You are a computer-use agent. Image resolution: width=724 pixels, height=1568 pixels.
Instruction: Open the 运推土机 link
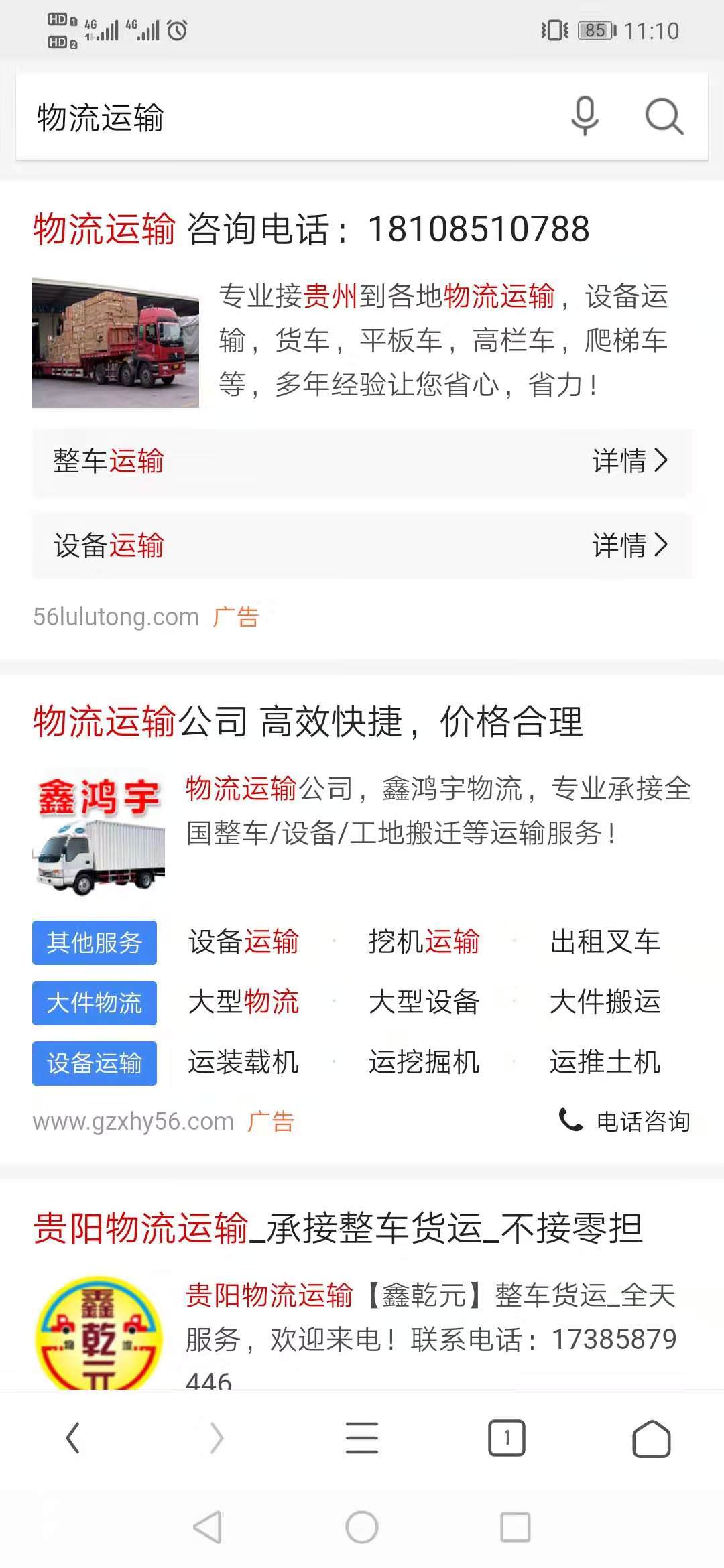605,1062
